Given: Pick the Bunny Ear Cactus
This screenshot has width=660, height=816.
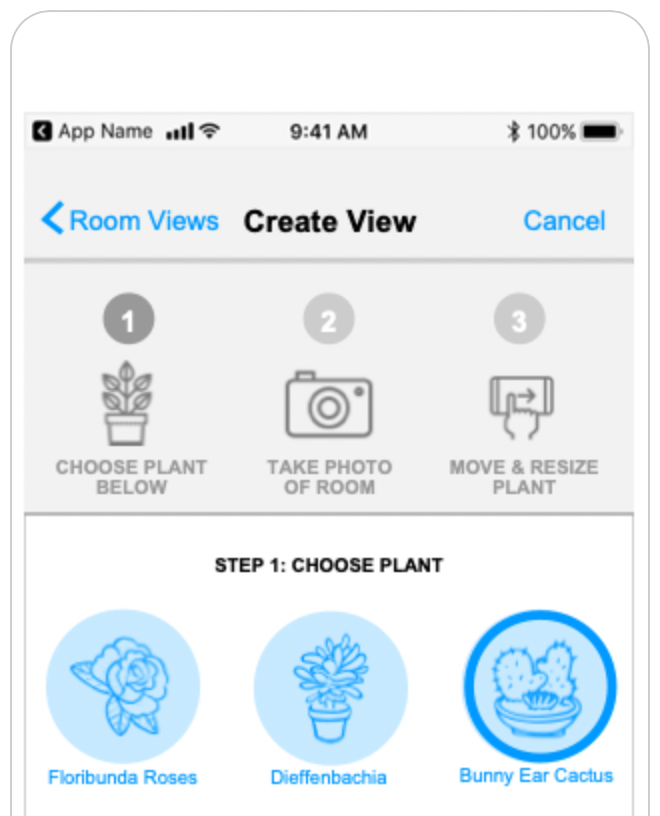Looking at the screenshot, I should click(538, 687).
